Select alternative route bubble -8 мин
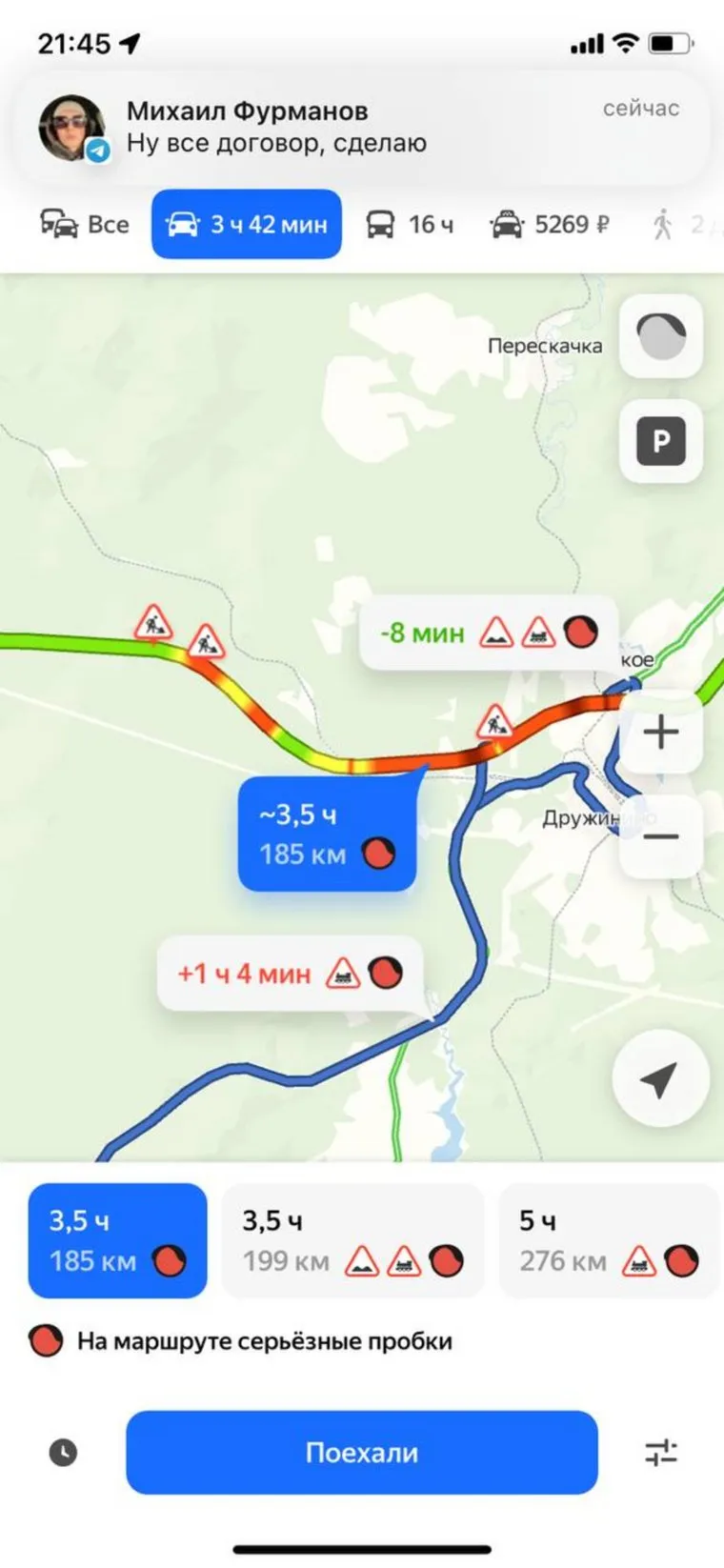Viewport: 724px width, 1568px height. (x=488, y=633)
